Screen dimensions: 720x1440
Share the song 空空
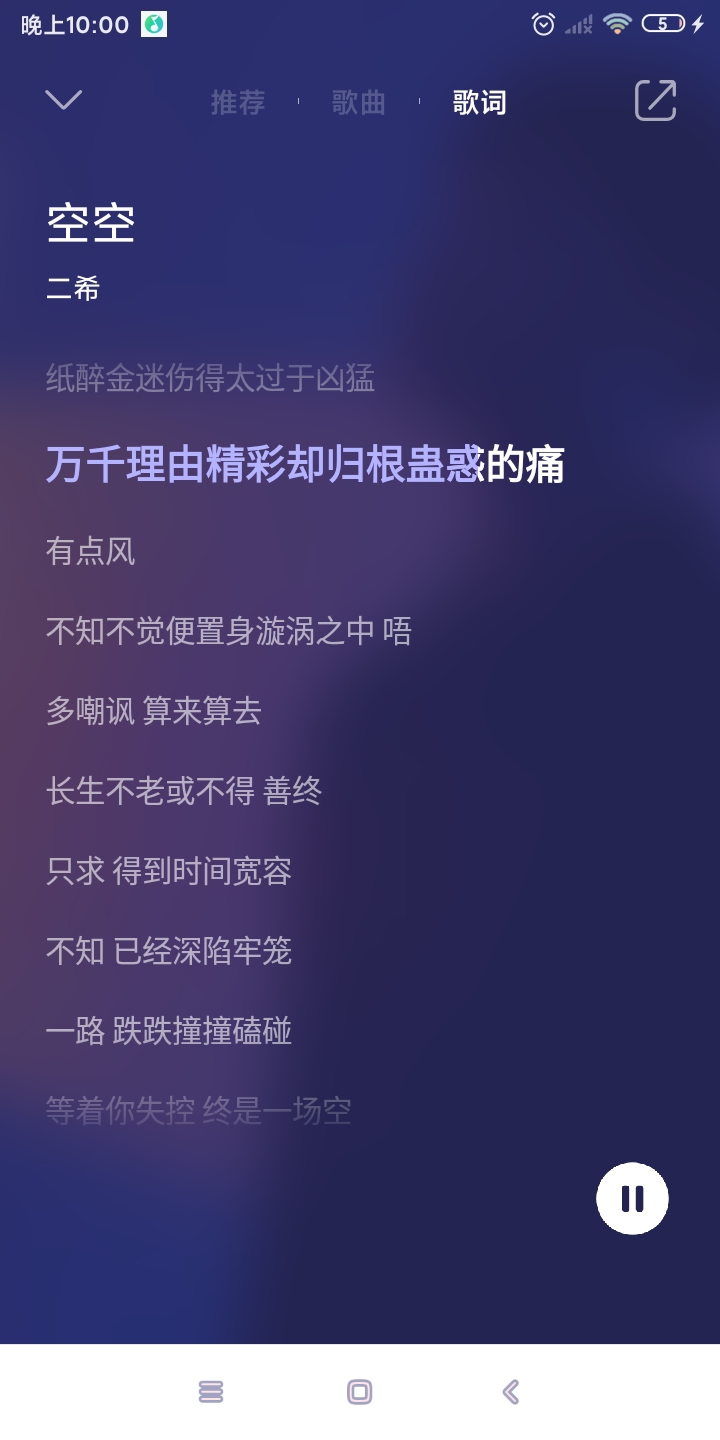tap(656, 100)
